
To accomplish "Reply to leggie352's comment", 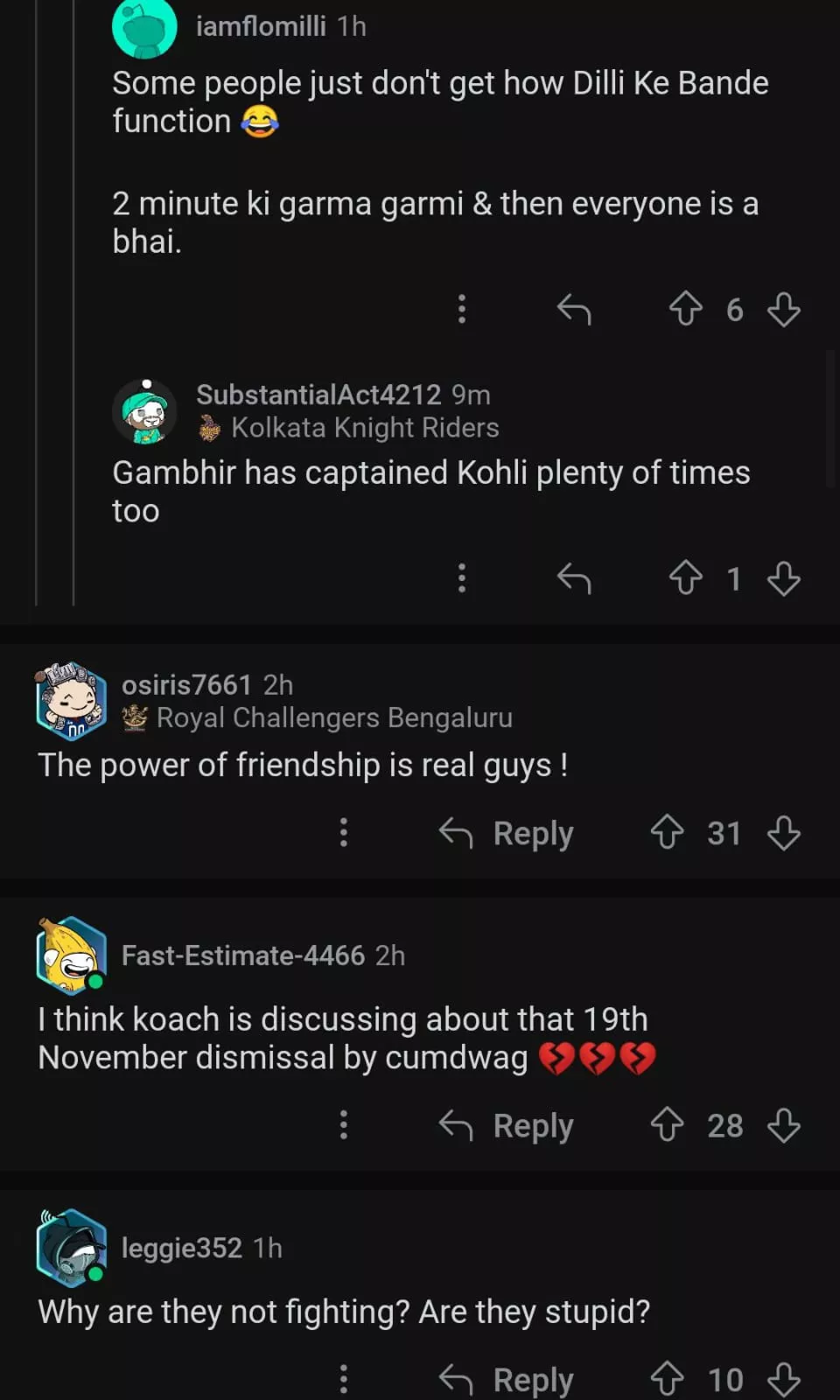I will [507, 1379].
